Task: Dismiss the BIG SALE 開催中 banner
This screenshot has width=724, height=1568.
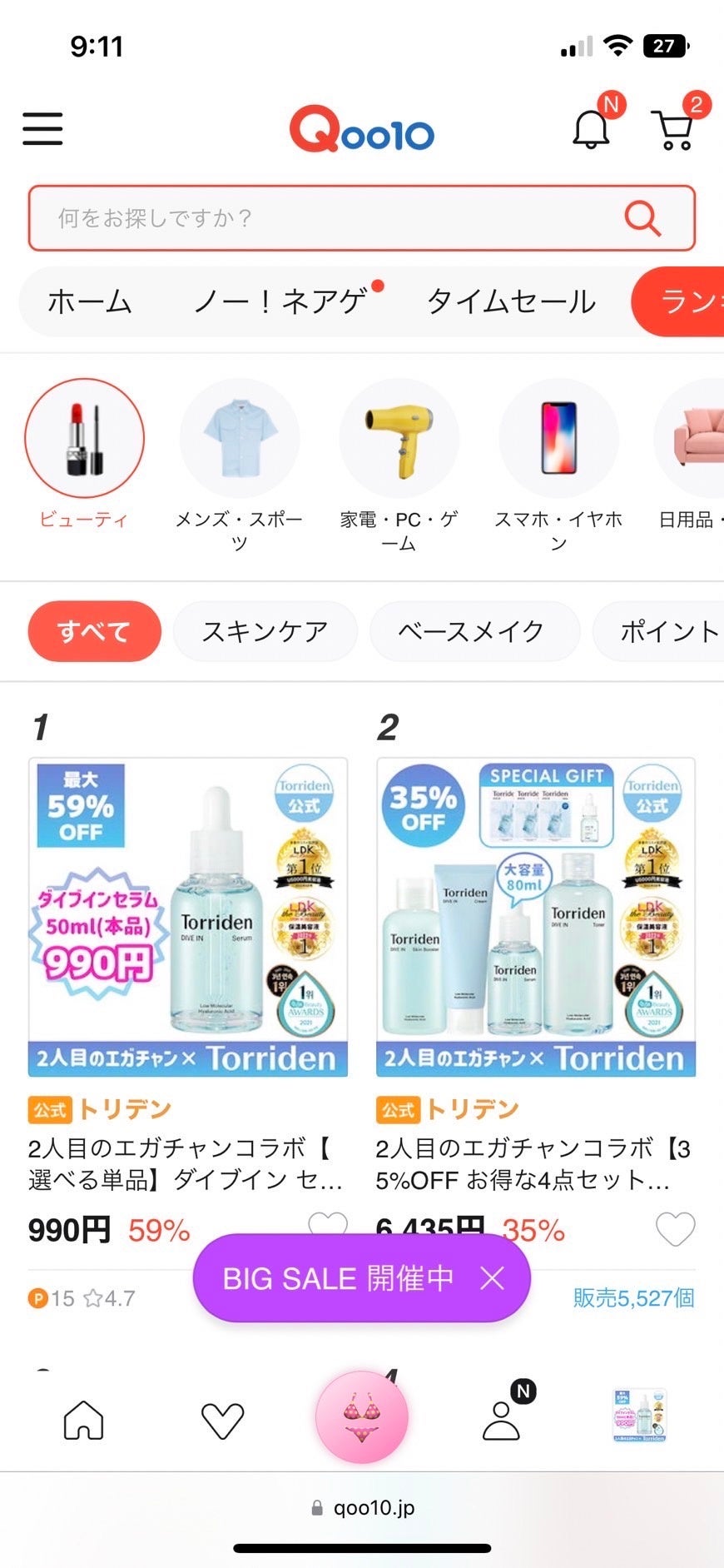Action: 493,1278
